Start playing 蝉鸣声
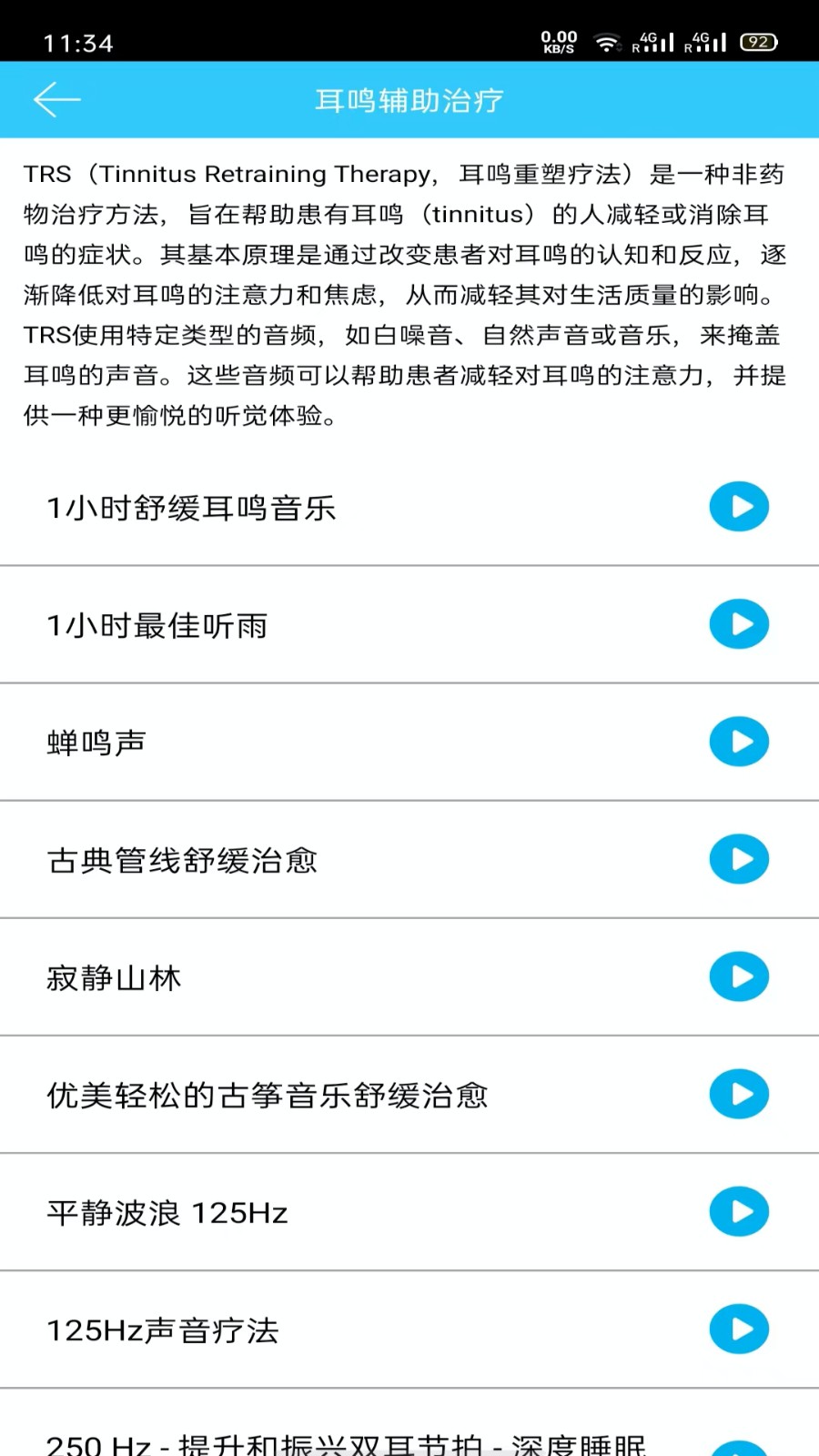This screenshot has height=1456, width=819. [x=739, y=742]
